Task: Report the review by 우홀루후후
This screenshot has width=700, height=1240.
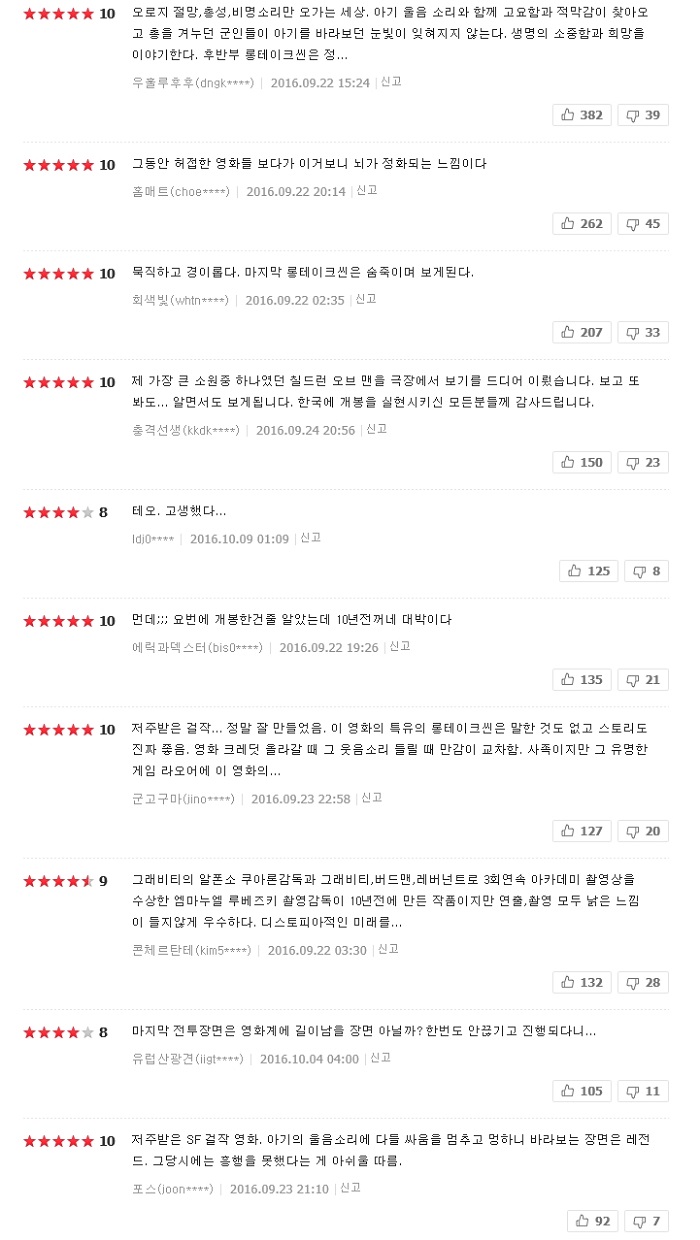Action: [x=391, y=82]
